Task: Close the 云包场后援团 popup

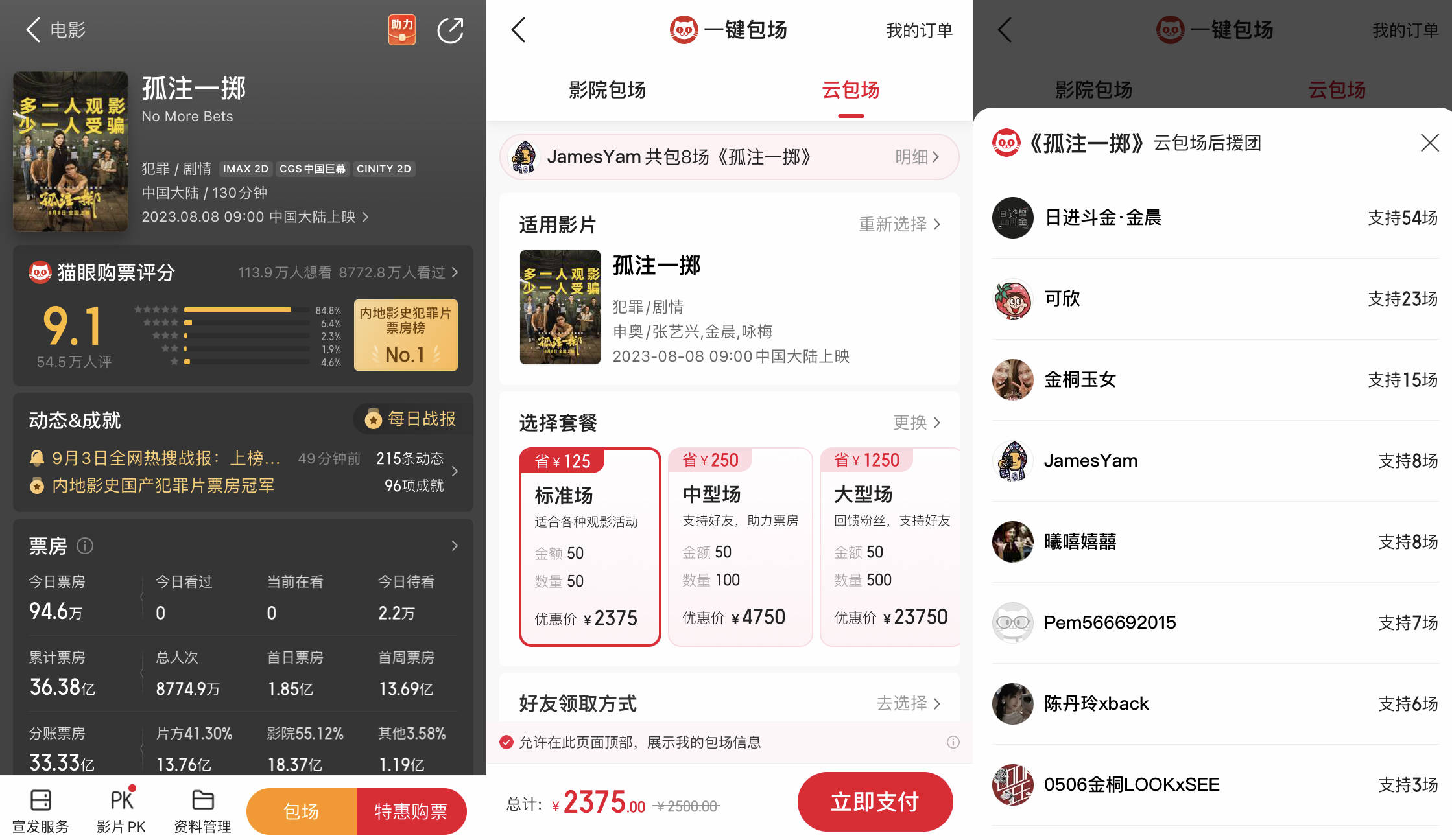Action: pos(1429,143)
